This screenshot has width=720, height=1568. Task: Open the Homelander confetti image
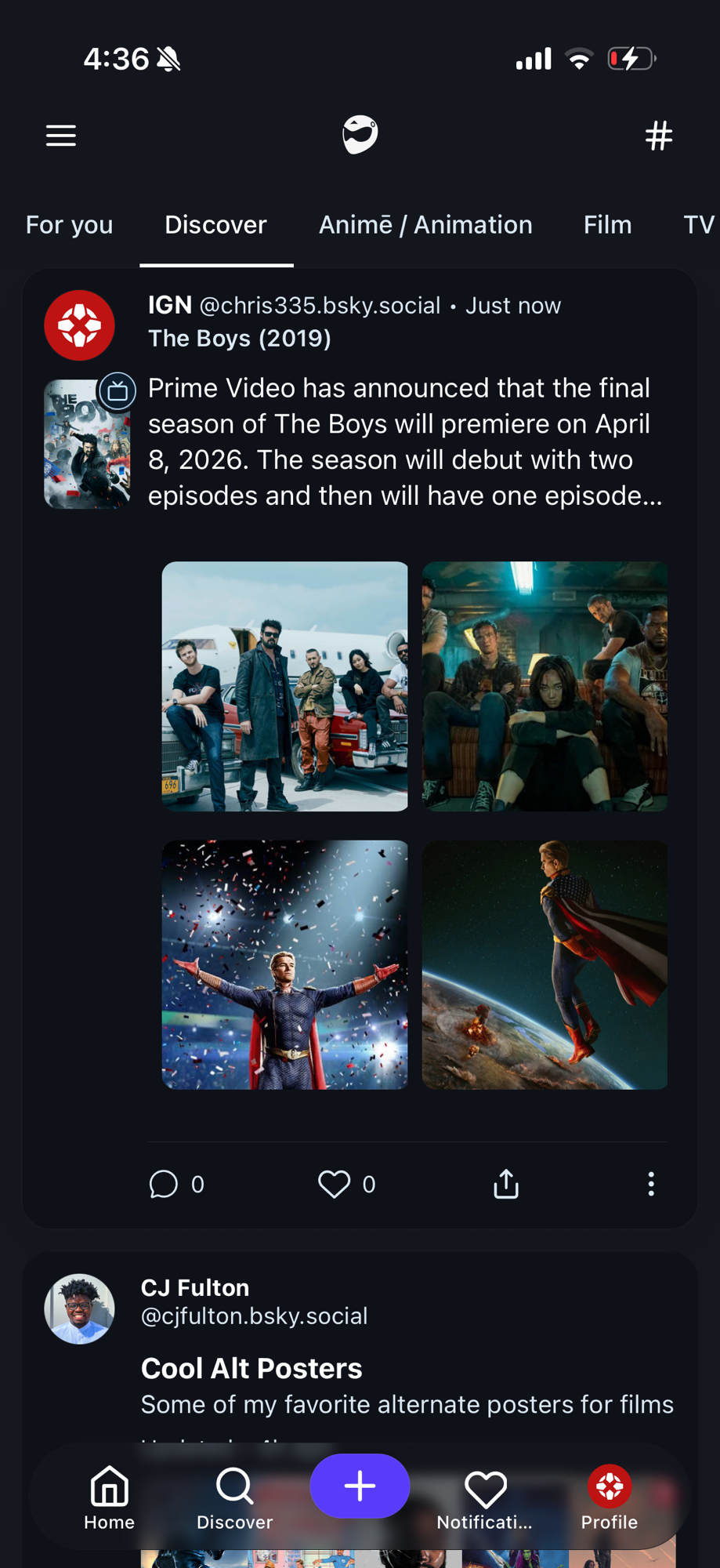[284, 964]
